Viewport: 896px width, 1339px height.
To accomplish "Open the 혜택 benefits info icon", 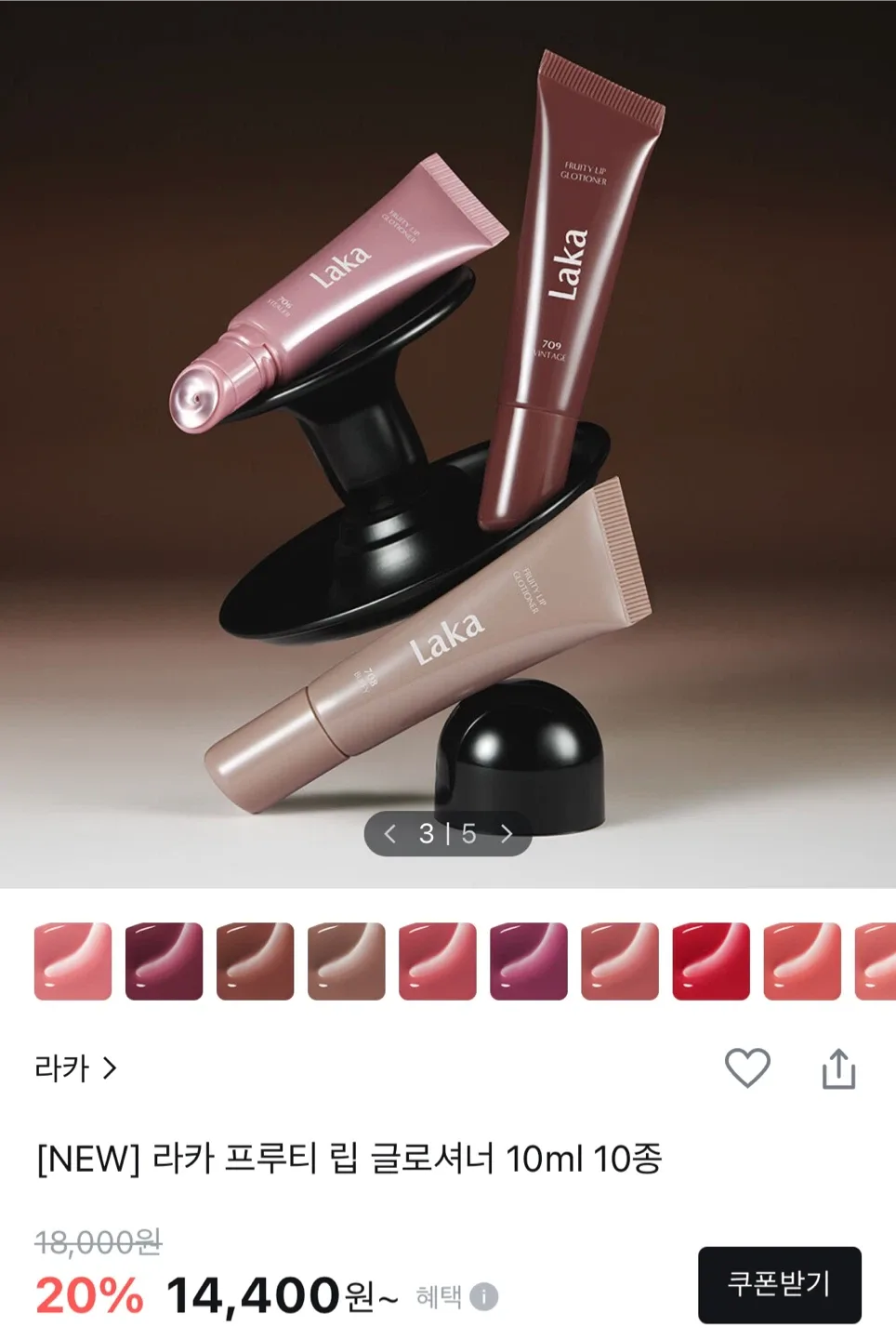I will click(483, 1296).
